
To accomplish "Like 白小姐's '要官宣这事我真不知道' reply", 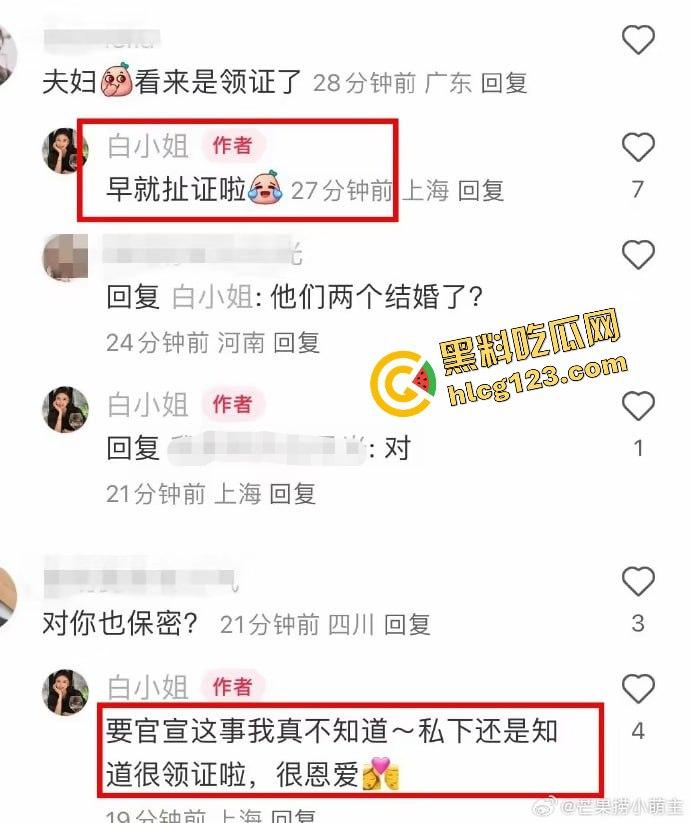I will pyautogui.click(x=638, y=689).
